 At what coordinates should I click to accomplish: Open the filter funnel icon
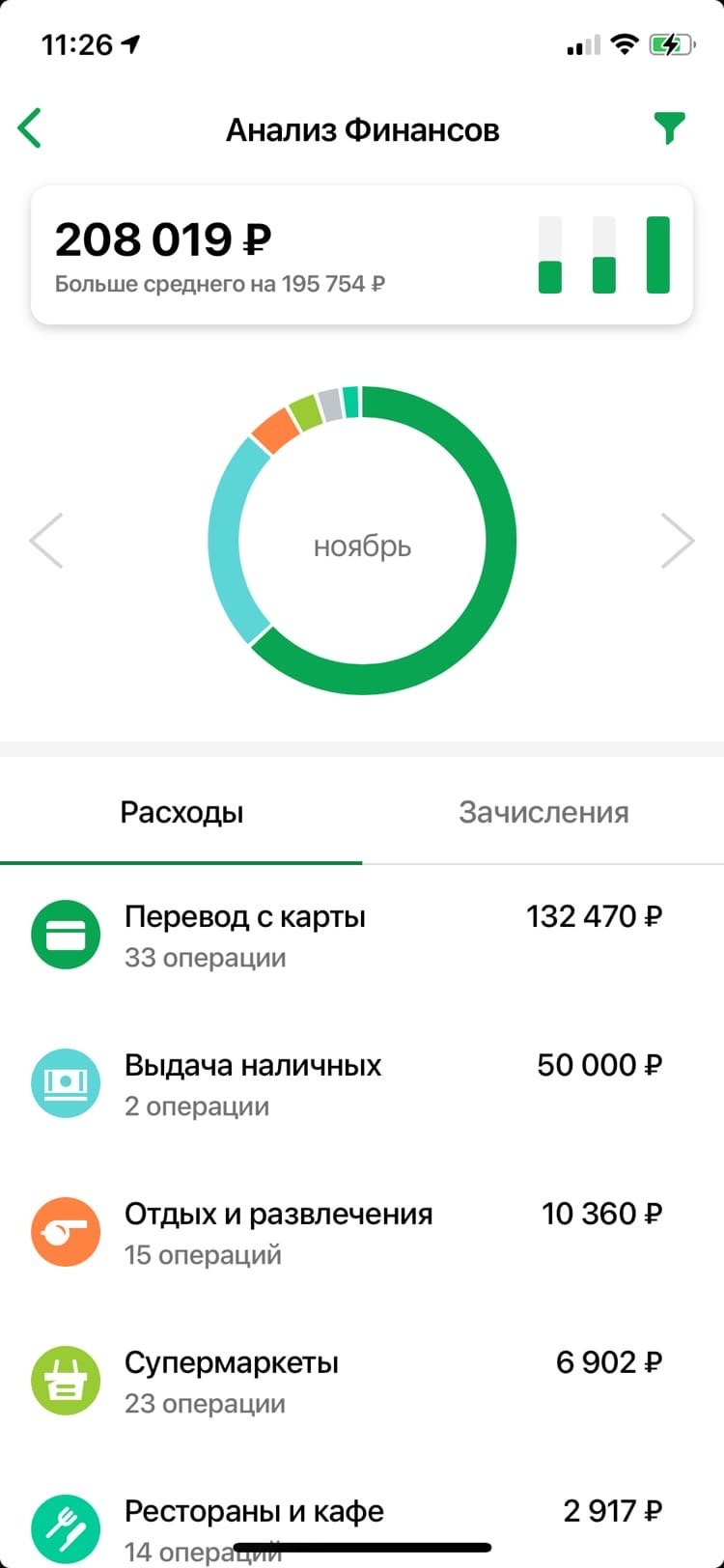[x=669, y=128]
